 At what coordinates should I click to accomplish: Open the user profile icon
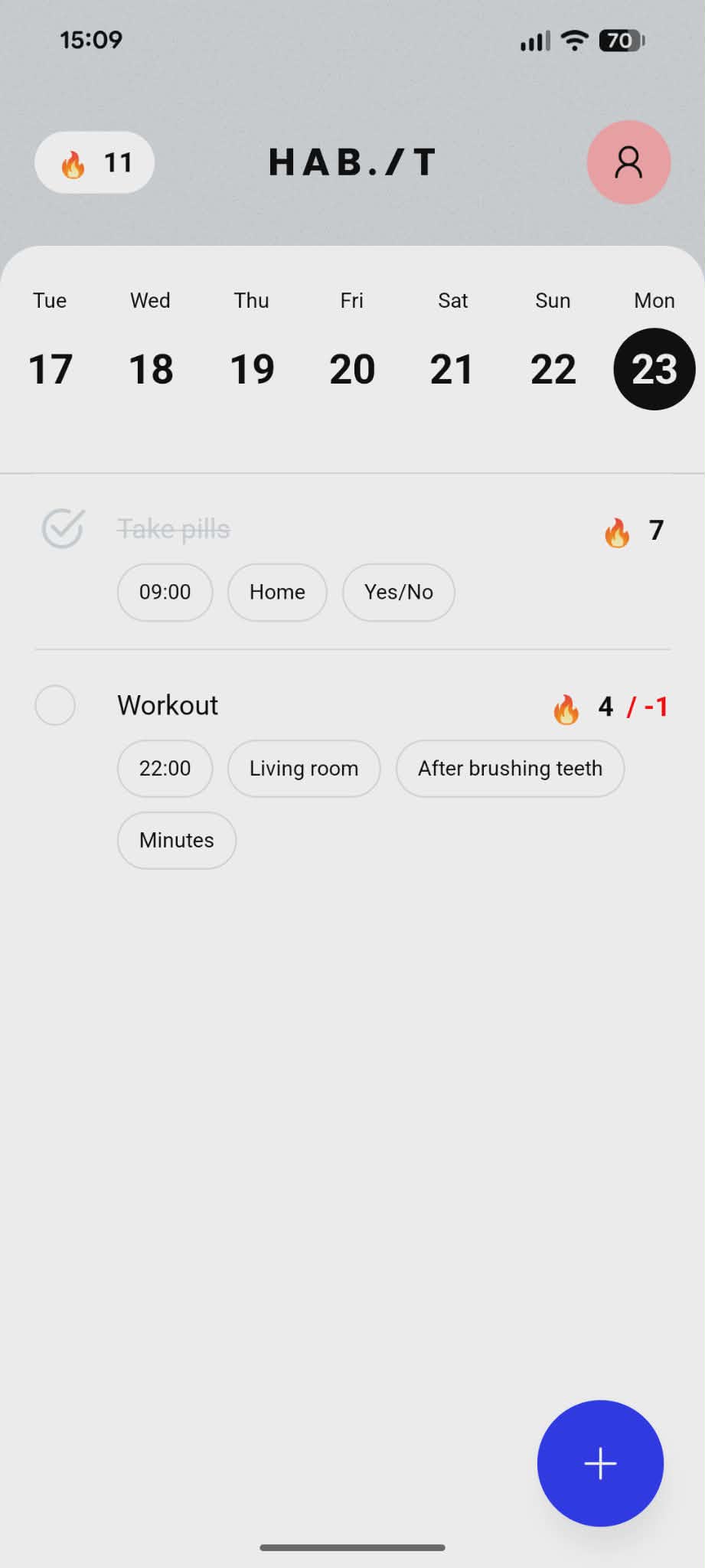pyautogui.click(x=628, y=162)
